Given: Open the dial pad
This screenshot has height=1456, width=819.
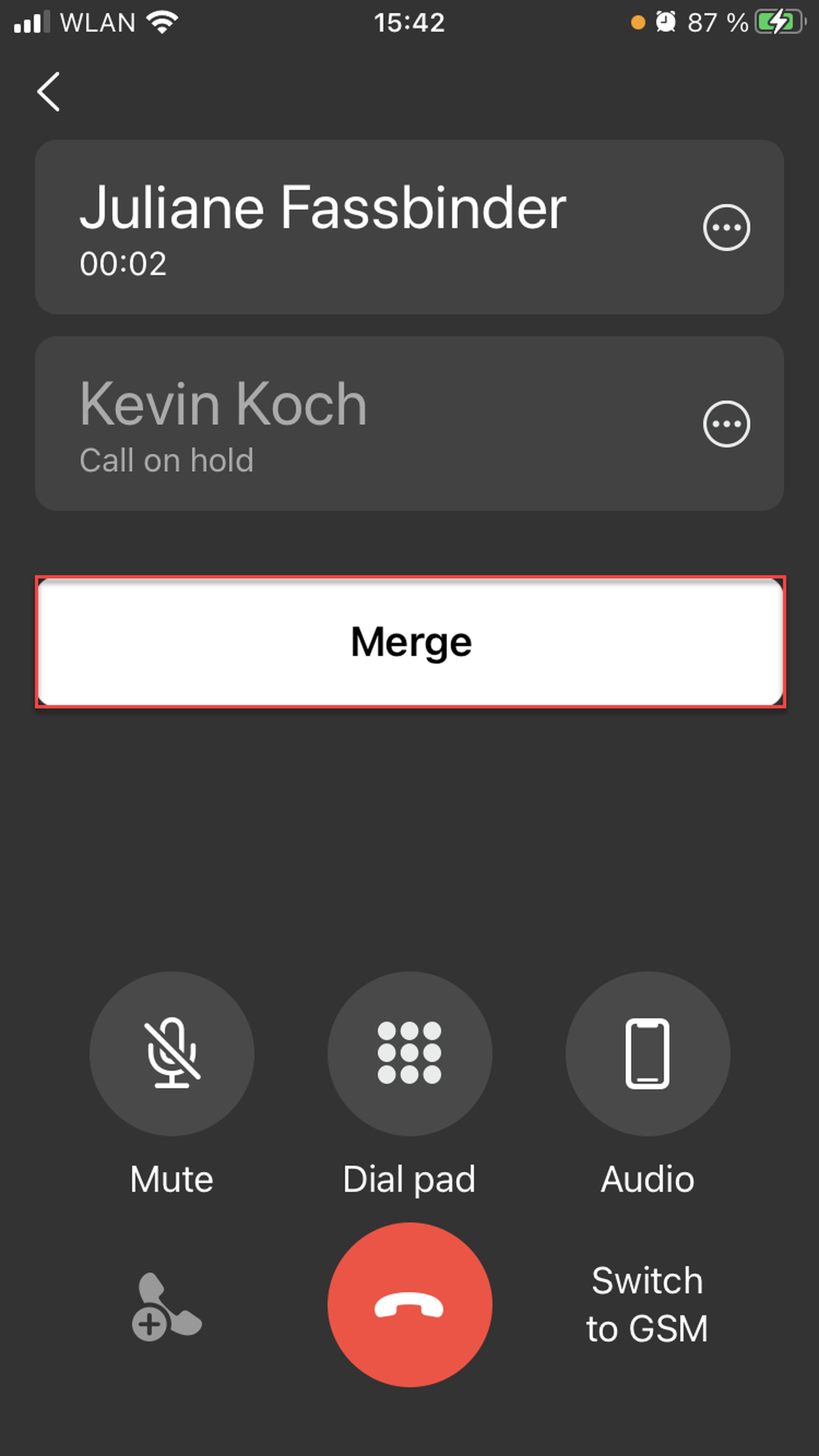Looking at the screenshot, I should point(409,1054).
